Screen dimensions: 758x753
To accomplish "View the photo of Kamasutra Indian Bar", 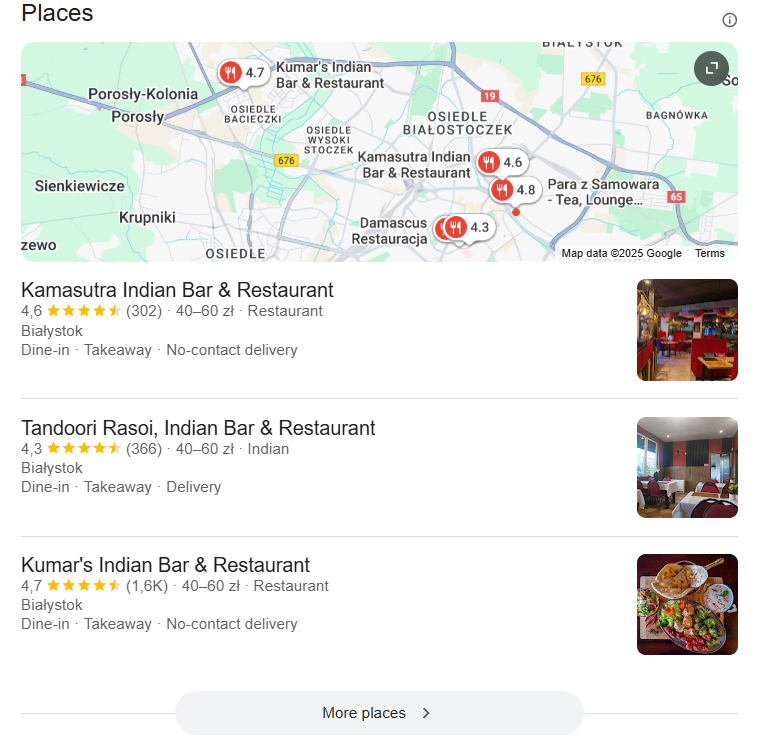I will point(687,330).
